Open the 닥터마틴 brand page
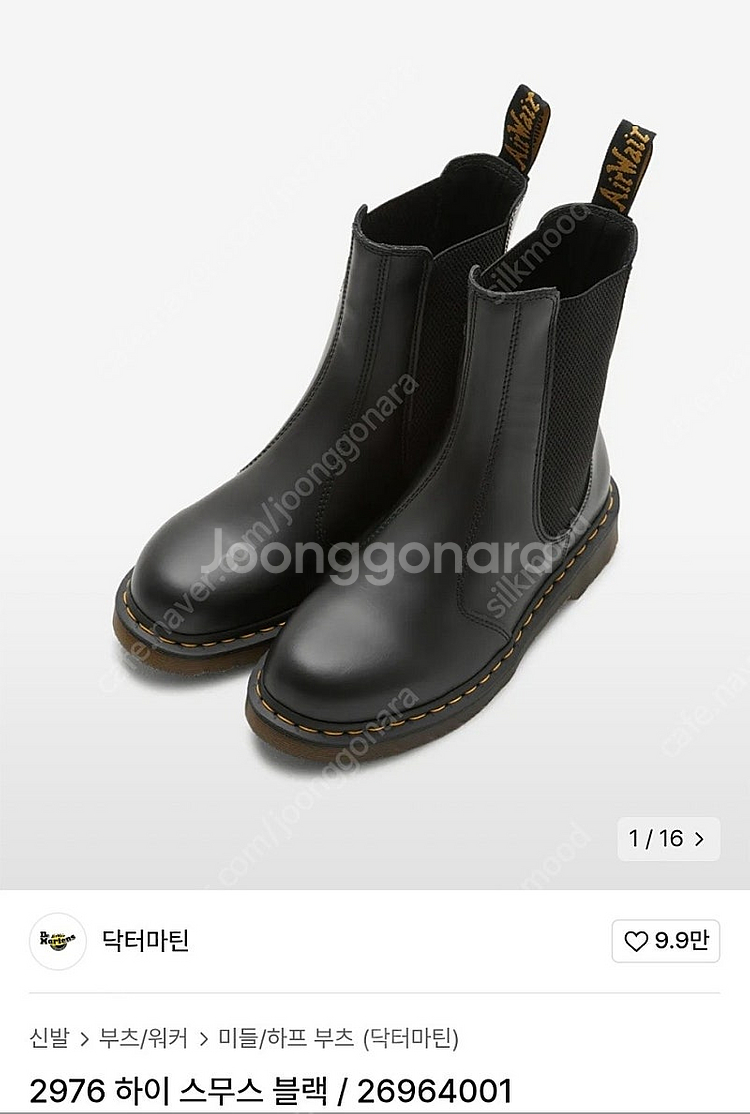 [145, 941]
